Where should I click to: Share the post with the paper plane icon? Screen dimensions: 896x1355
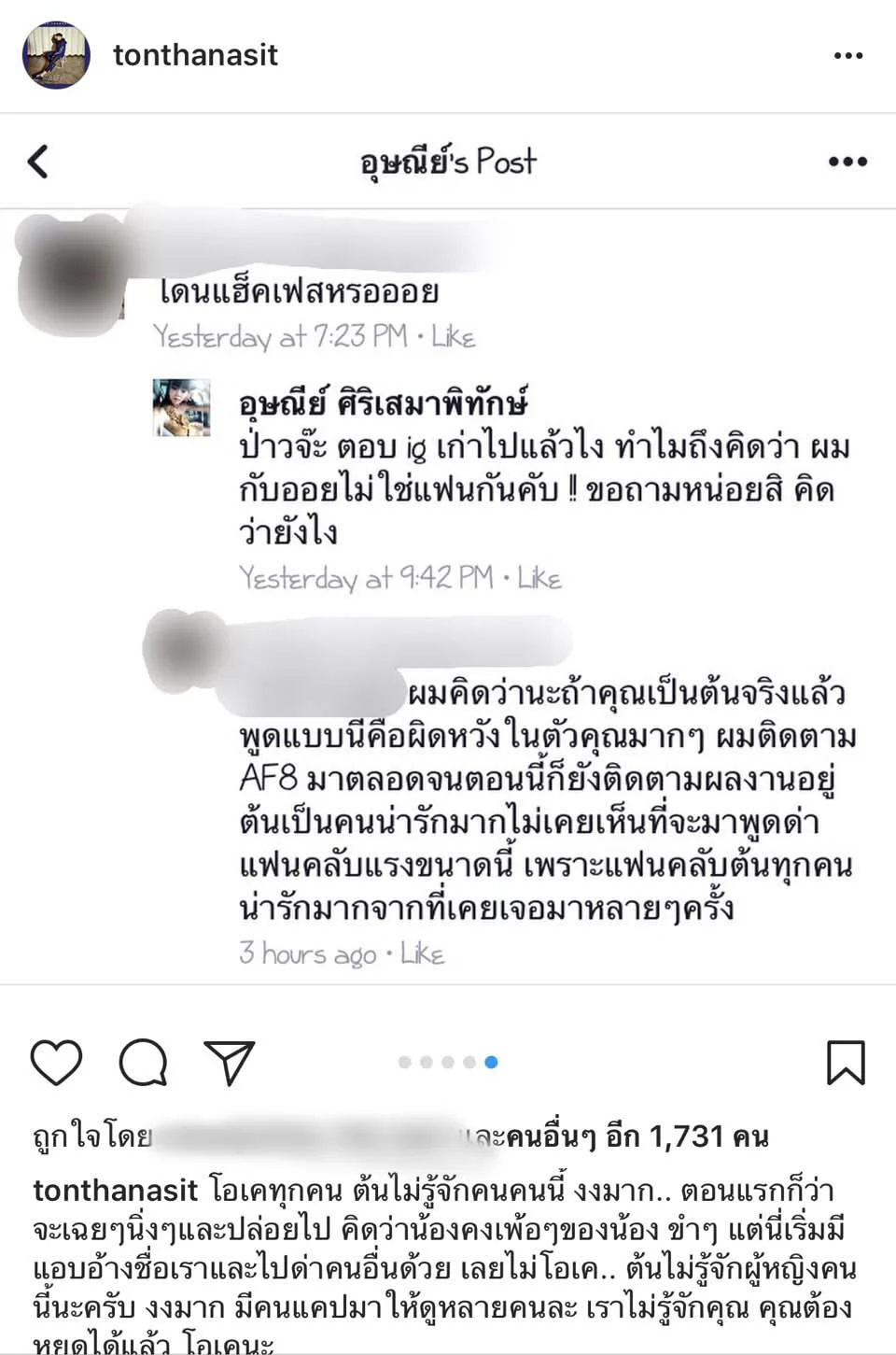[229, 1063]
